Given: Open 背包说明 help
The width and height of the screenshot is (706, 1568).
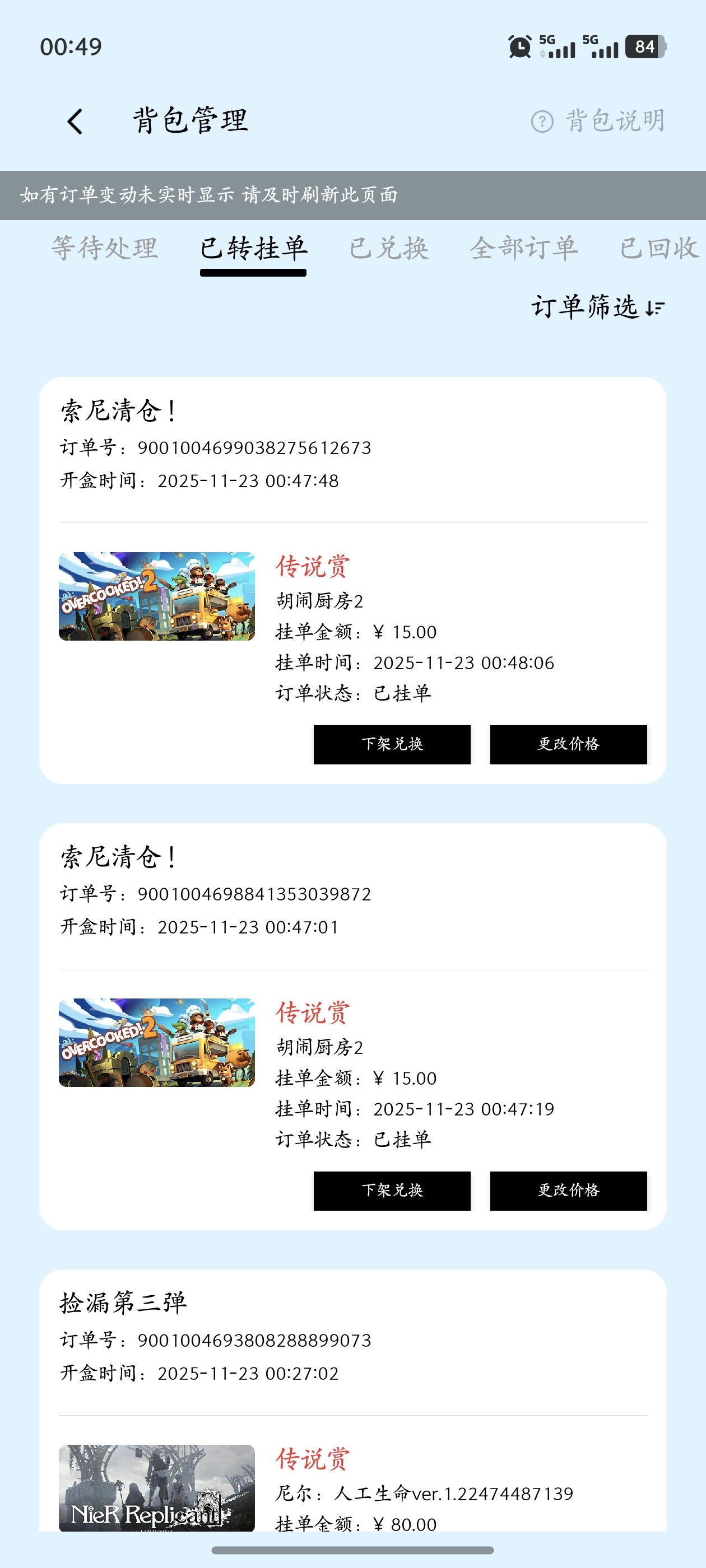Looking at the screenshot, I should pyautogui.click(x=598, y=120).
